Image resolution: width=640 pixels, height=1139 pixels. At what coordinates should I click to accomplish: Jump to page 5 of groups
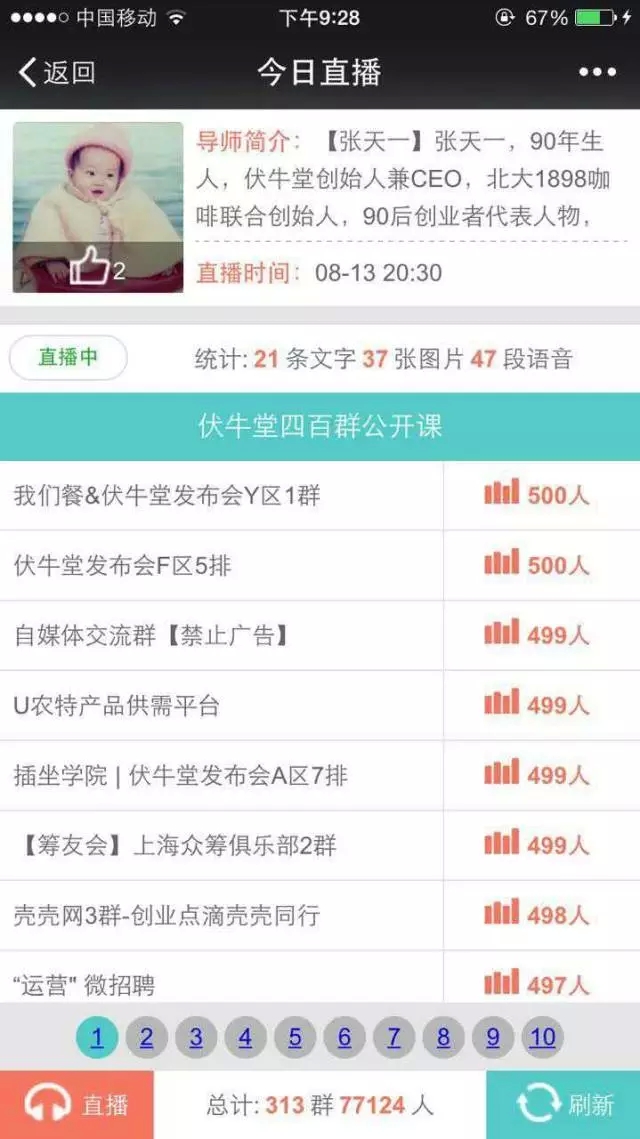coord(295,1038)
